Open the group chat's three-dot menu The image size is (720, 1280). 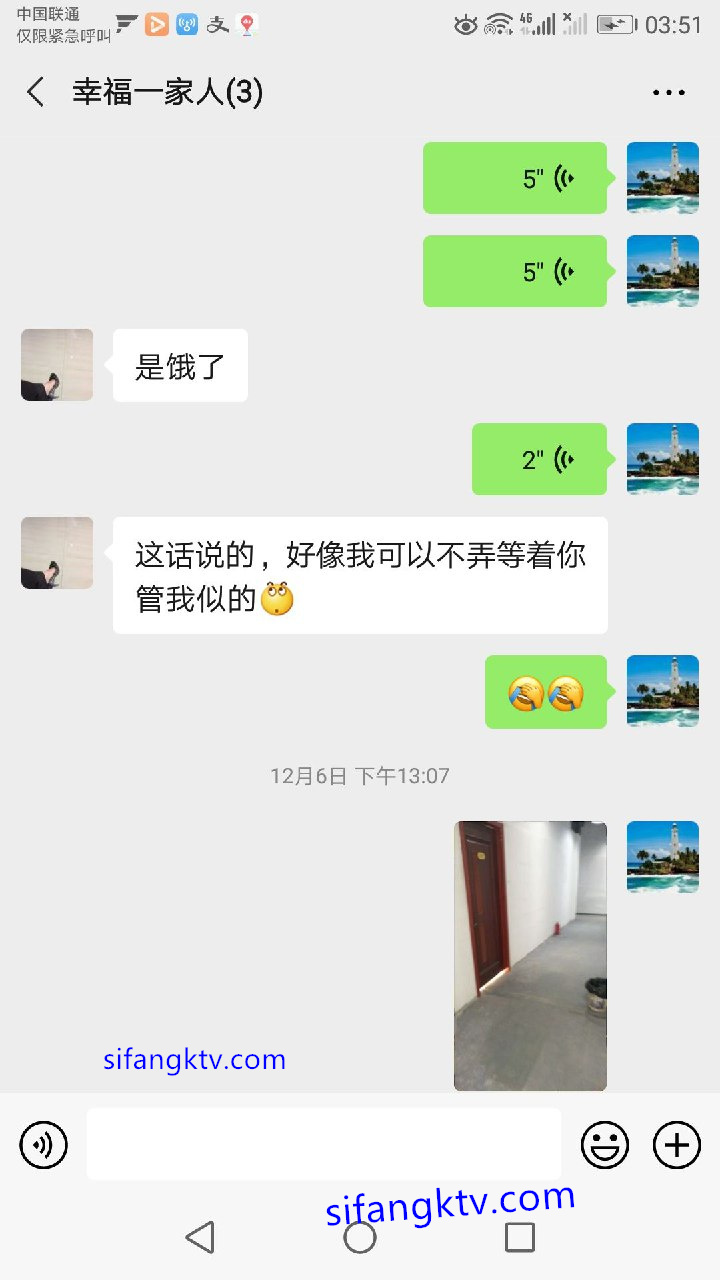668,93
